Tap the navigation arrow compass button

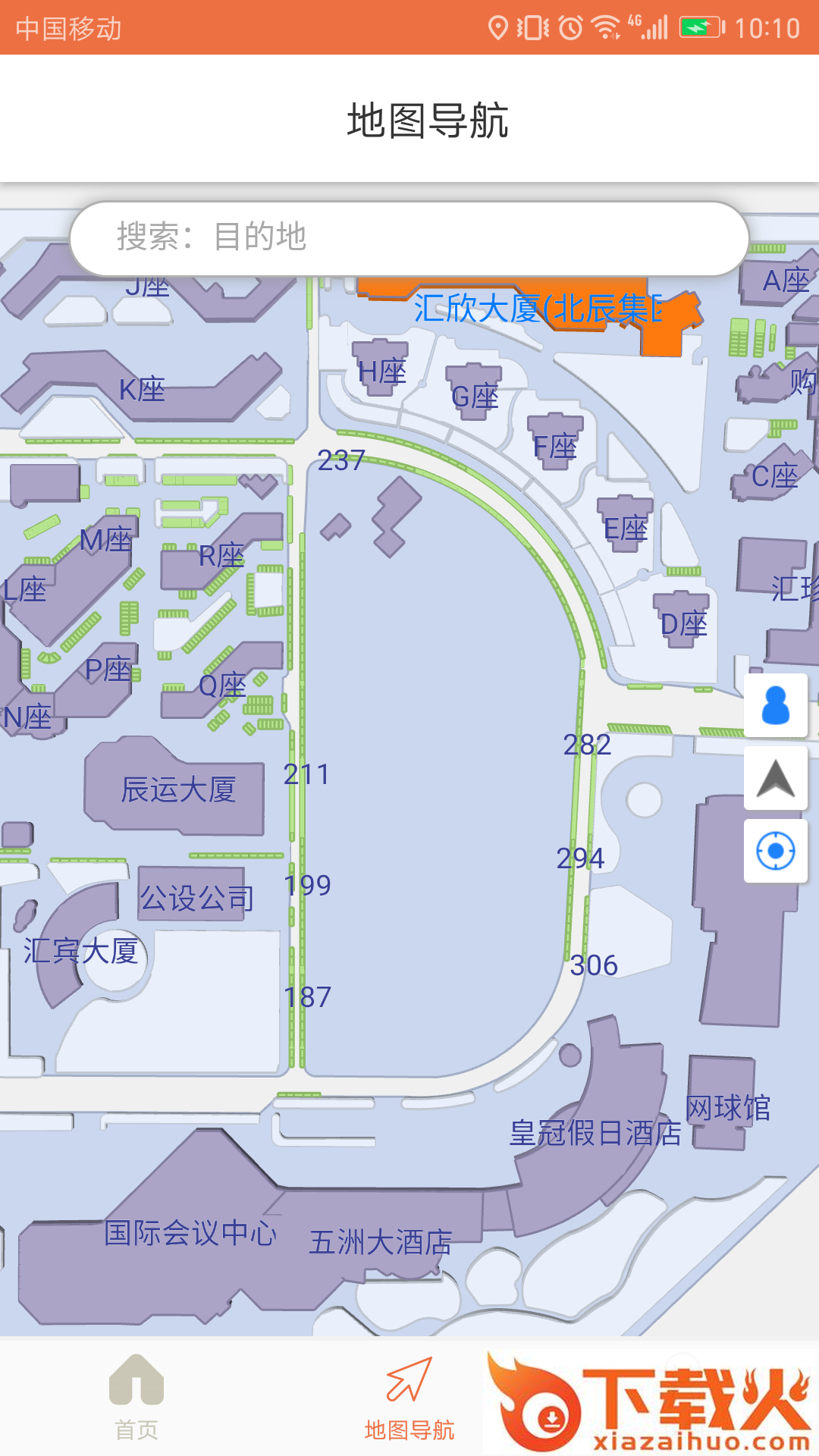(x=775, y=778)
